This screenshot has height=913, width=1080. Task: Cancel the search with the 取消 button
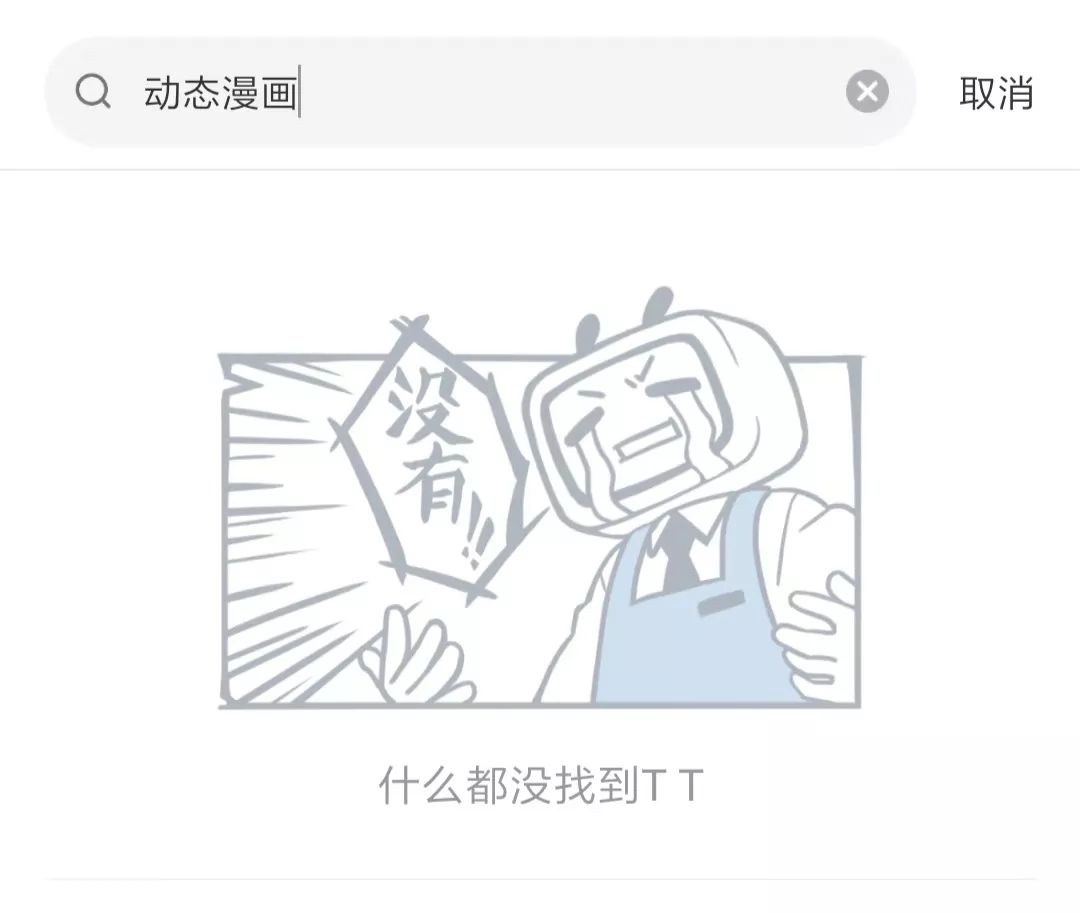(995, 93)
